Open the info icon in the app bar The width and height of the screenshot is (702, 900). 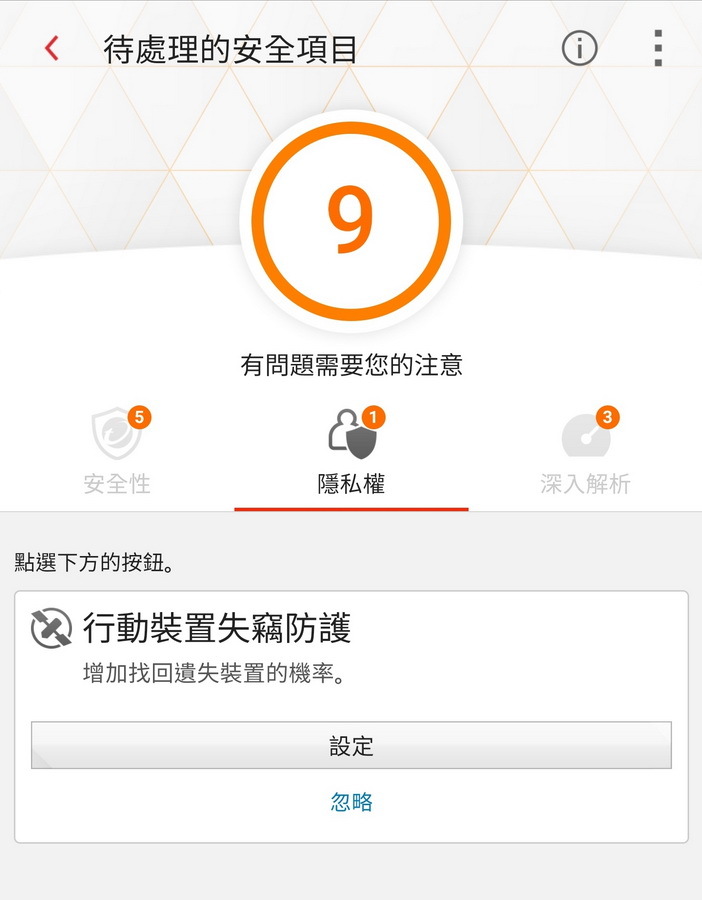click(579, 48)
